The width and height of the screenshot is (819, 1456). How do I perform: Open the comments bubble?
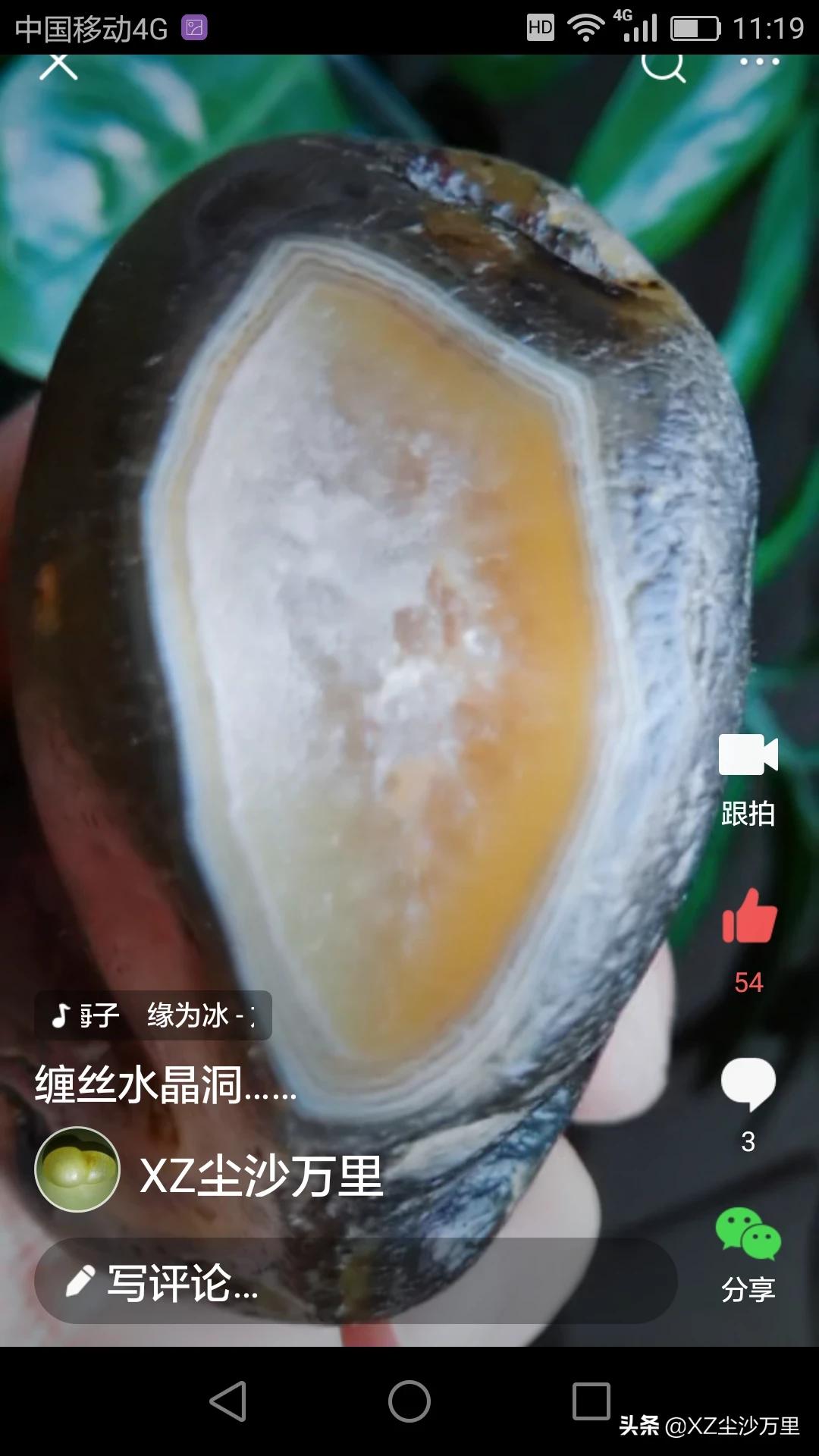point(748,1084)
